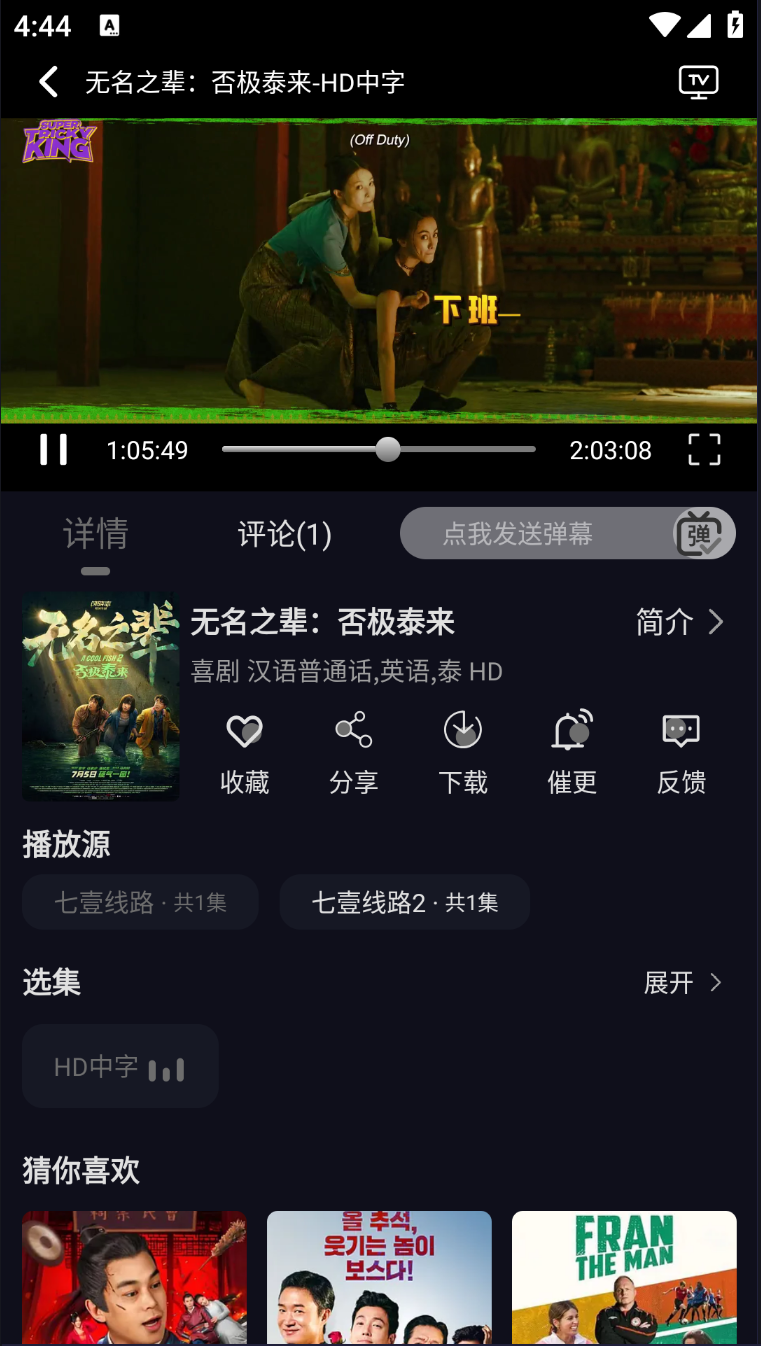Image resolution: width=761 pixels, height=1346 pixels.
Task: Switch to the 详情 details tab
Action: click(x=95, y=535)
